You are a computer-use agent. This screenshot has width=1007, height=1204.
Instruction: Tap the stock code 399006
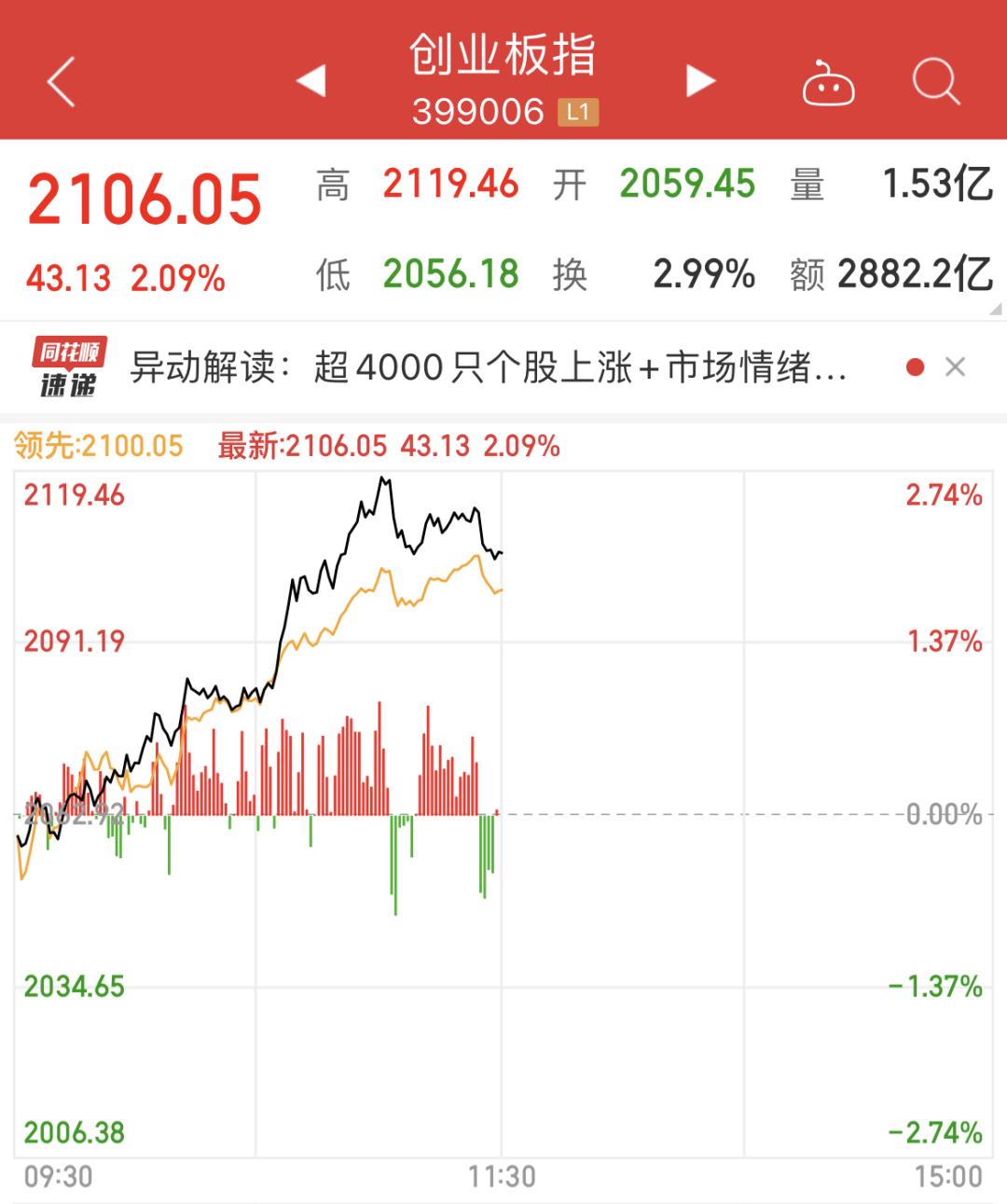pos(477,109)
